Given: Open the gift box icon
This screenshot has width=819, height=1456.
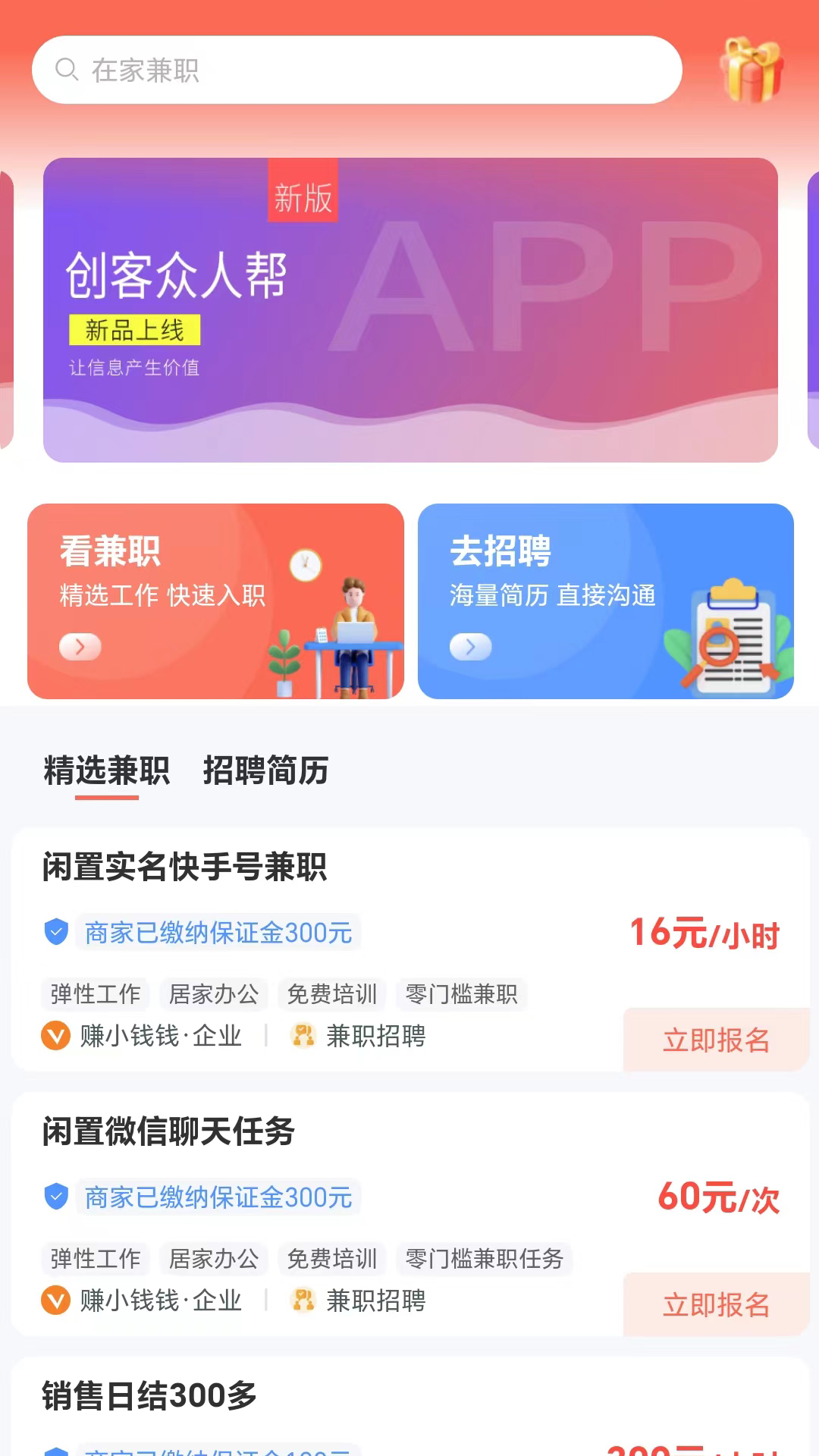Looking at the screenshot, I should click(x=752, y=70).
